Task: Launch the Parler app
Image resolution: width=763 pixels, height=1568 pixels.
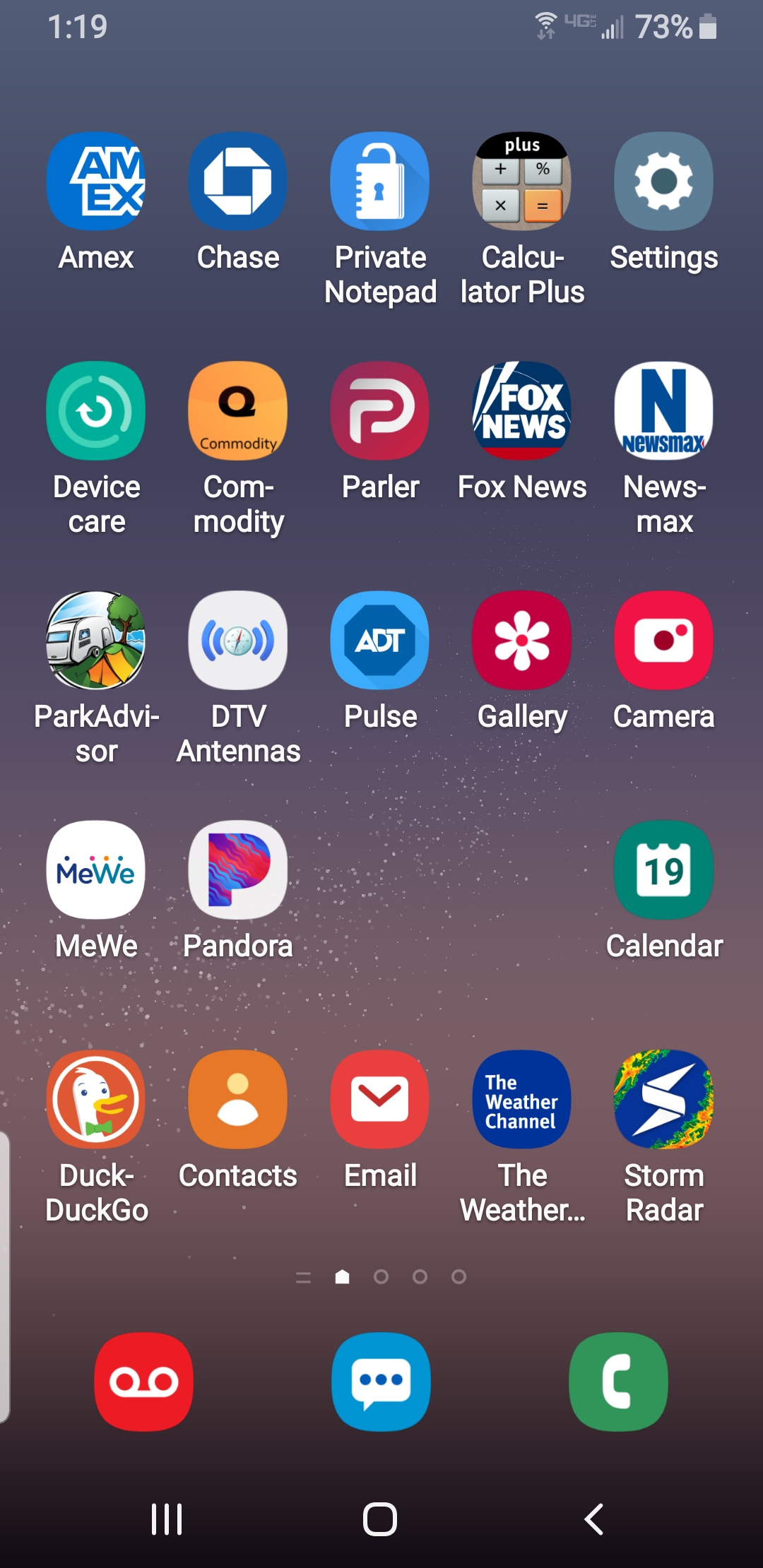Action: tap(380, 411)
